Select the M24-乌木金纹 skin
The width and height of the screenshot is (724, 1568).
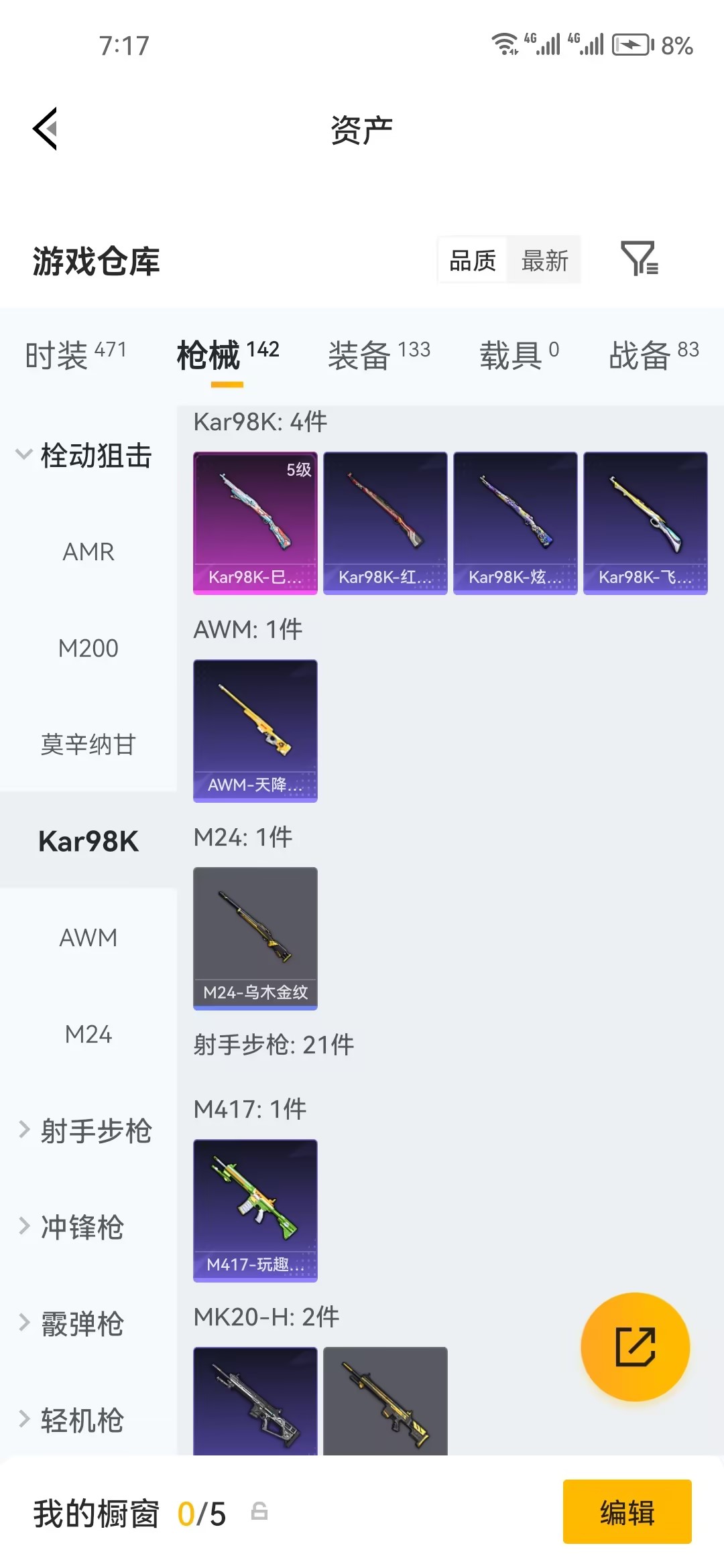point(255,938)
